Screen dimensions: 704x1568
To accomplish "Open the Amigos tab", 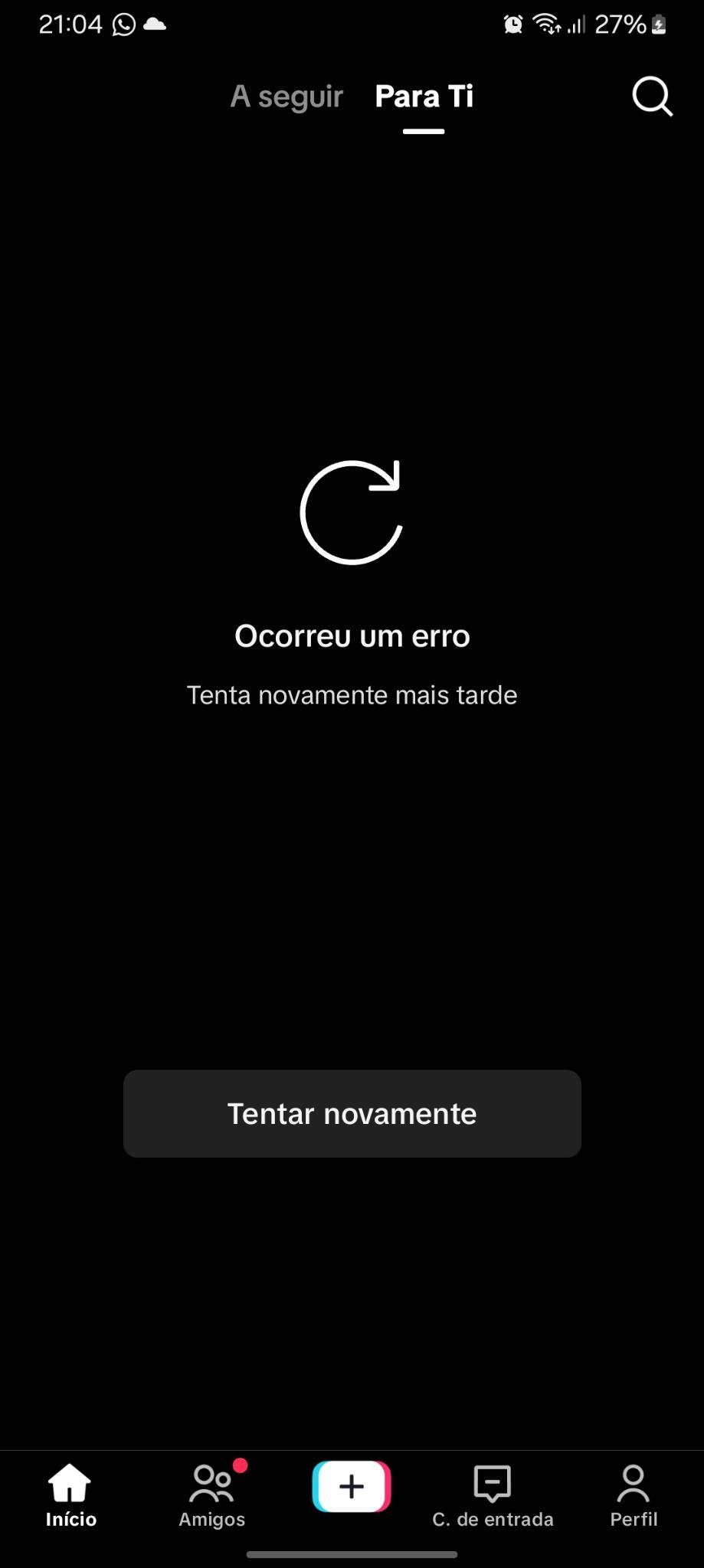I will tap(212, 1496).
